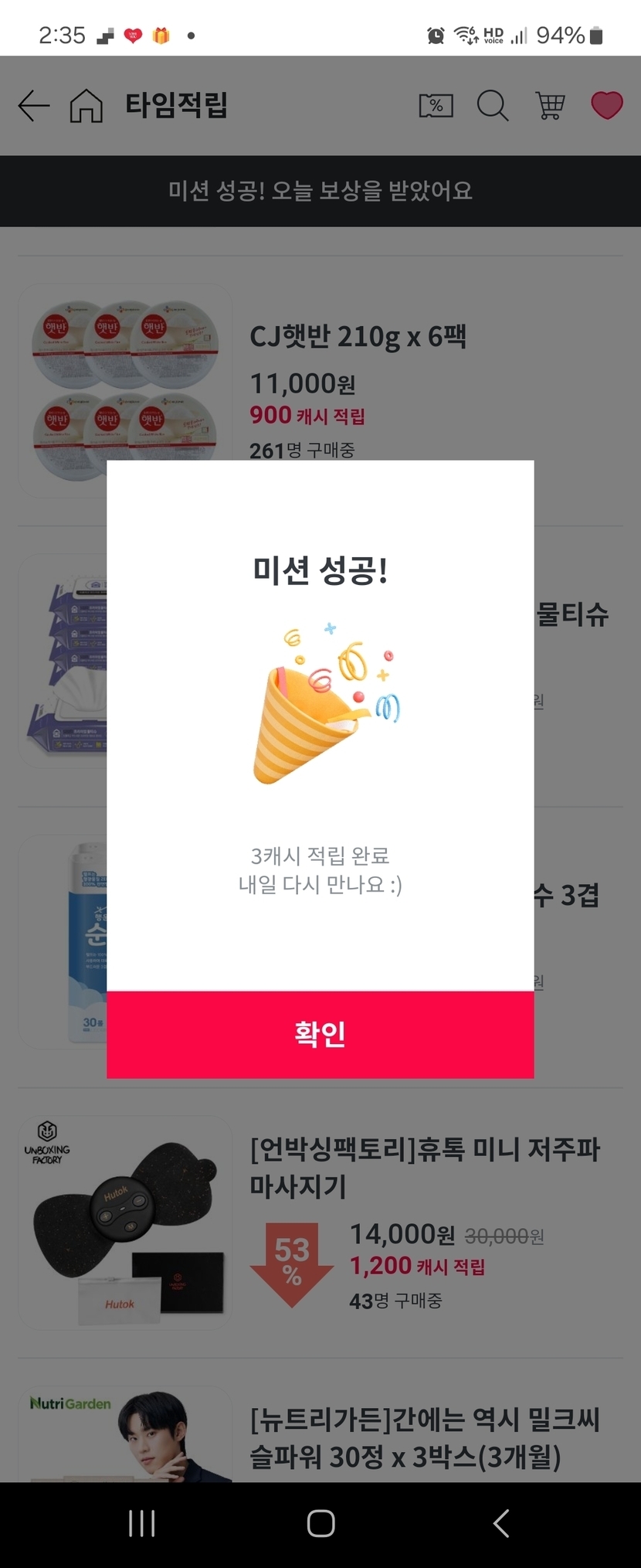The image size is (641, 1568).
Task: Open search with the magnifier icon
Action: 492,106
